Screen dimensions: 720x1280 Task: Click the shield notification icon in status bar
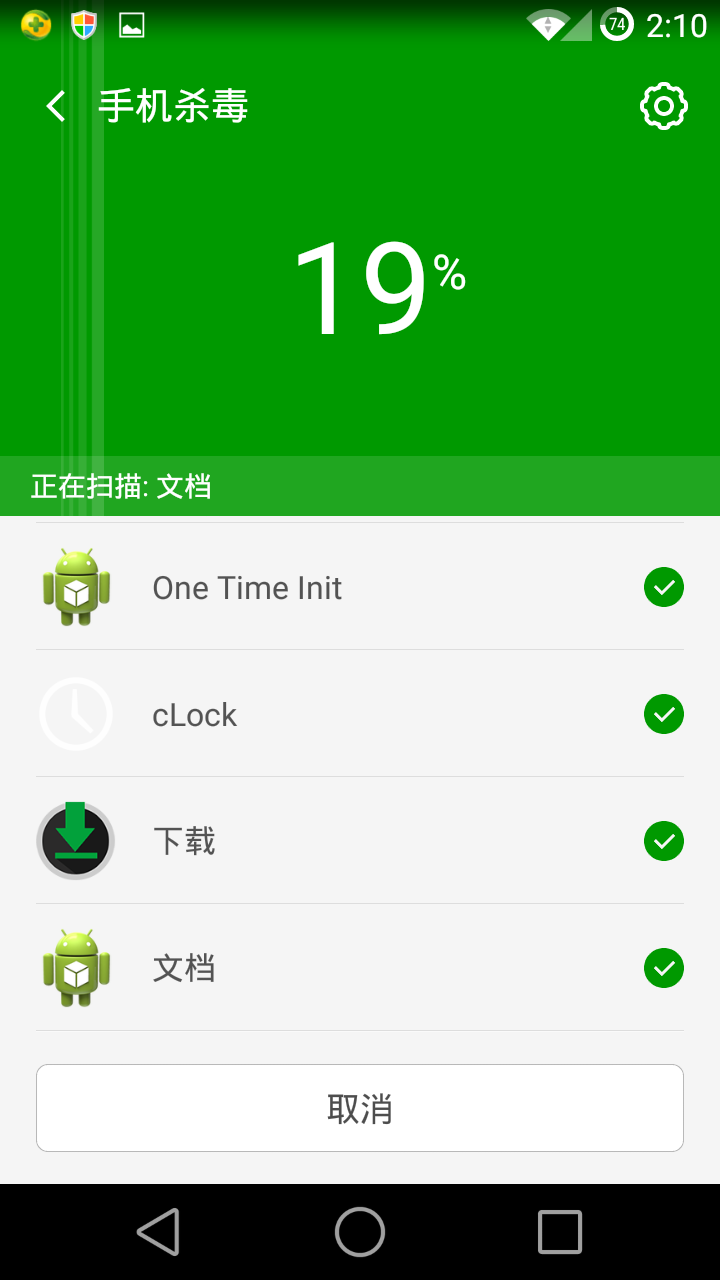(x=82, y=24)
